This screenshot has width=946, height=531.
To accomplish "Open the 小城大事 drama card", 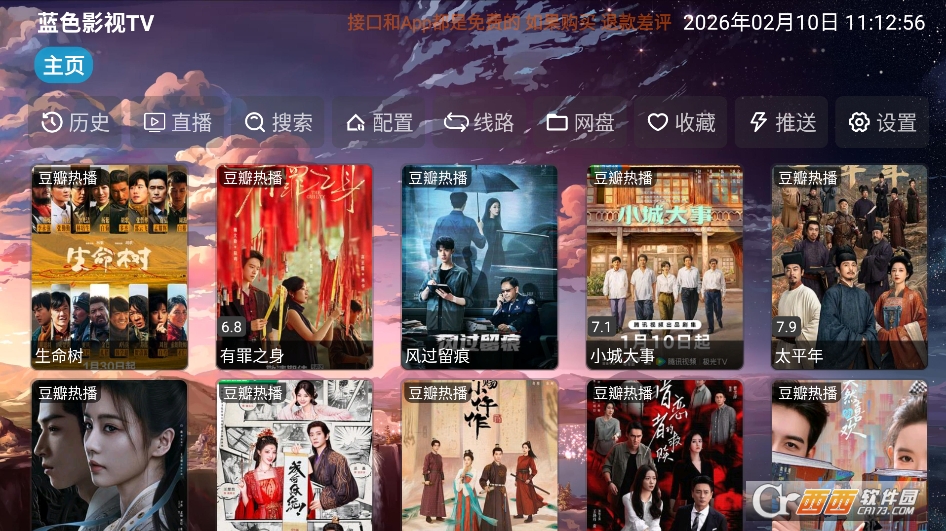I will 665,267.
